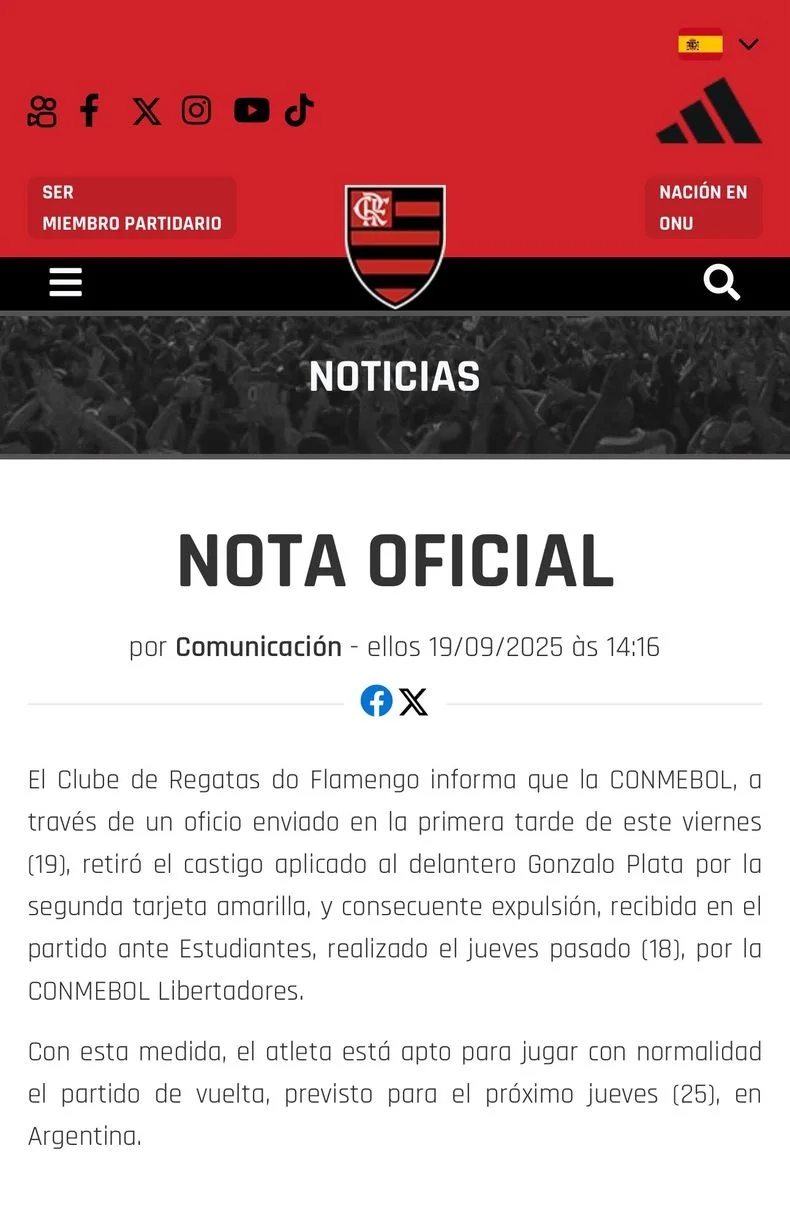Open the Adidas sponsor logo link

709,111
